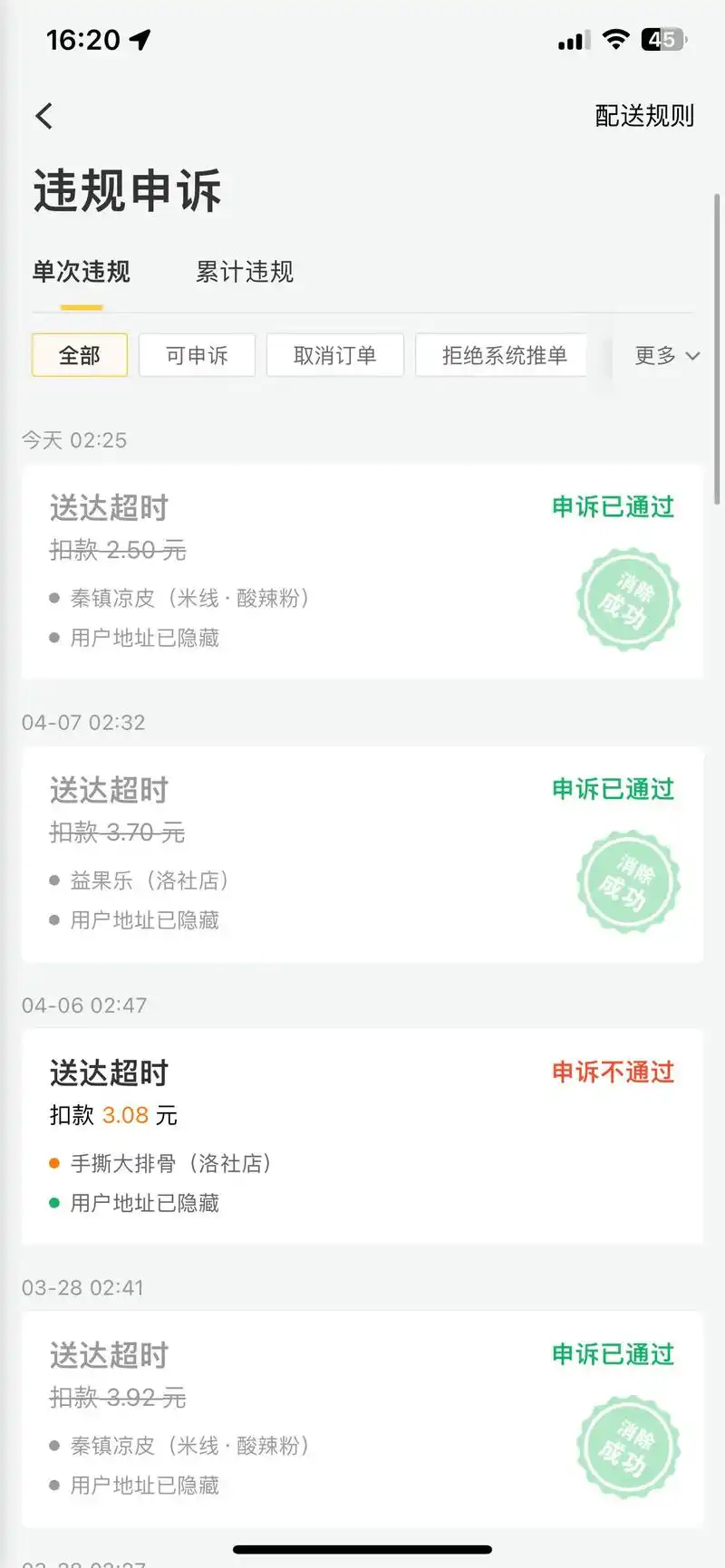Expand the 更多 filter dropdown

point(666,355)
